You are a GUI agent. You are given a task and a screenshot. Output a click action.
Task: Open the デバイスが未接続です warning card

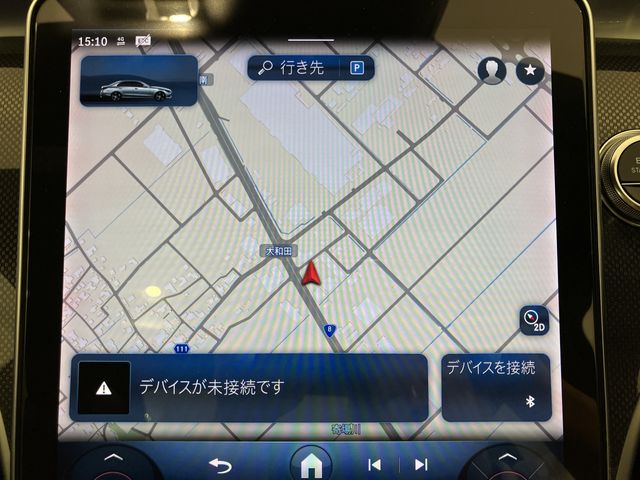tap(248, 385)
